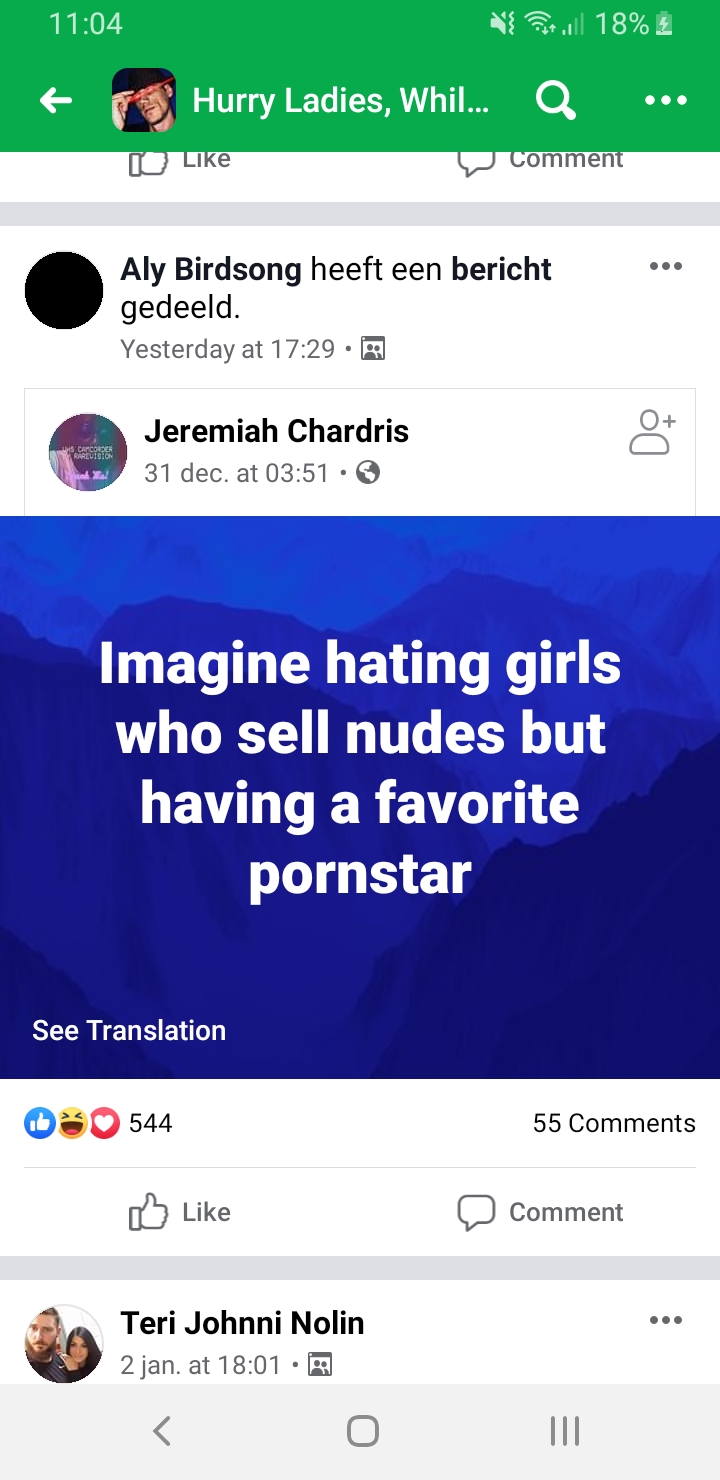Open recent apps from the navigation bar

pyautogui.click(x=565, y=1431)
